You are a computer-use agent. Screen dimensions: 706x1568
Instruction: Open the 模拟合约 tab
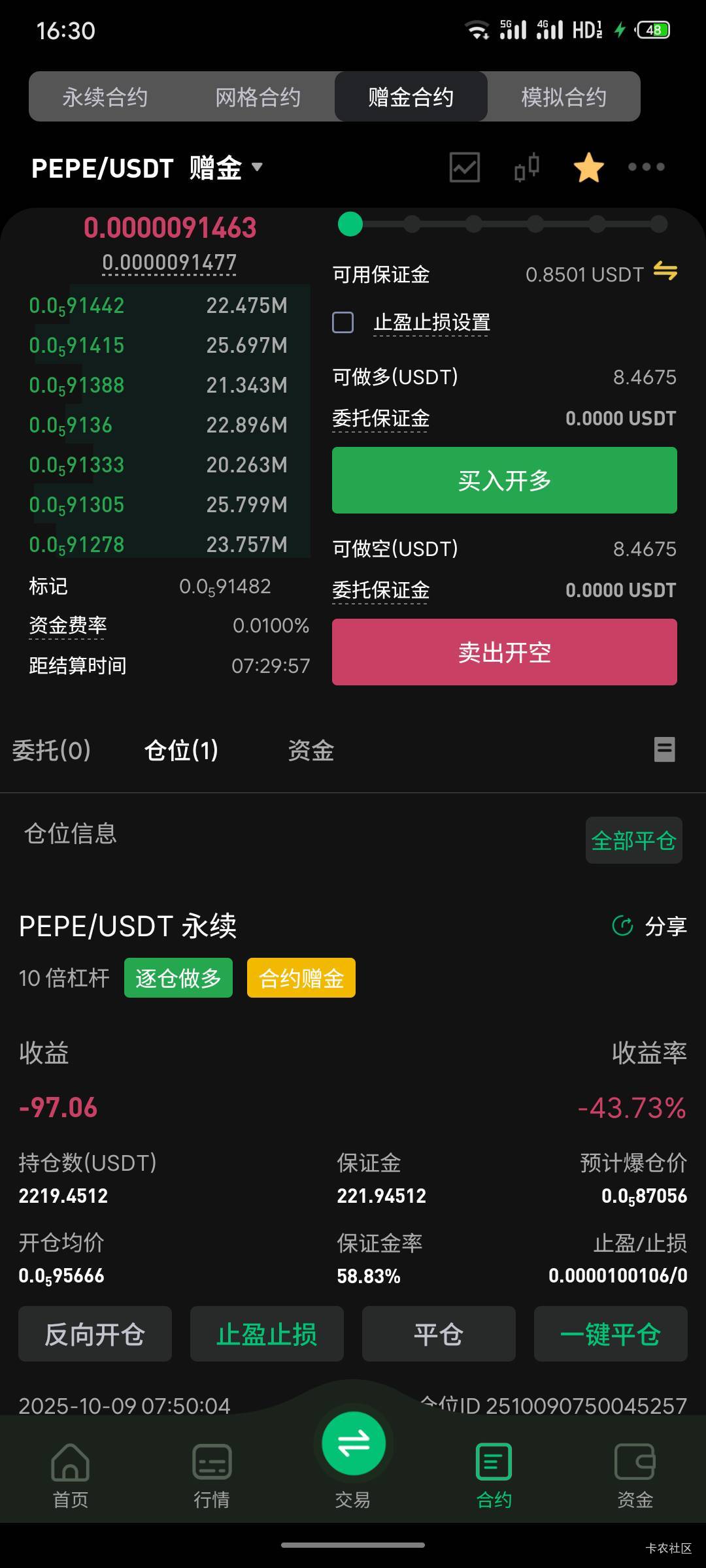[x=563, y=97]
